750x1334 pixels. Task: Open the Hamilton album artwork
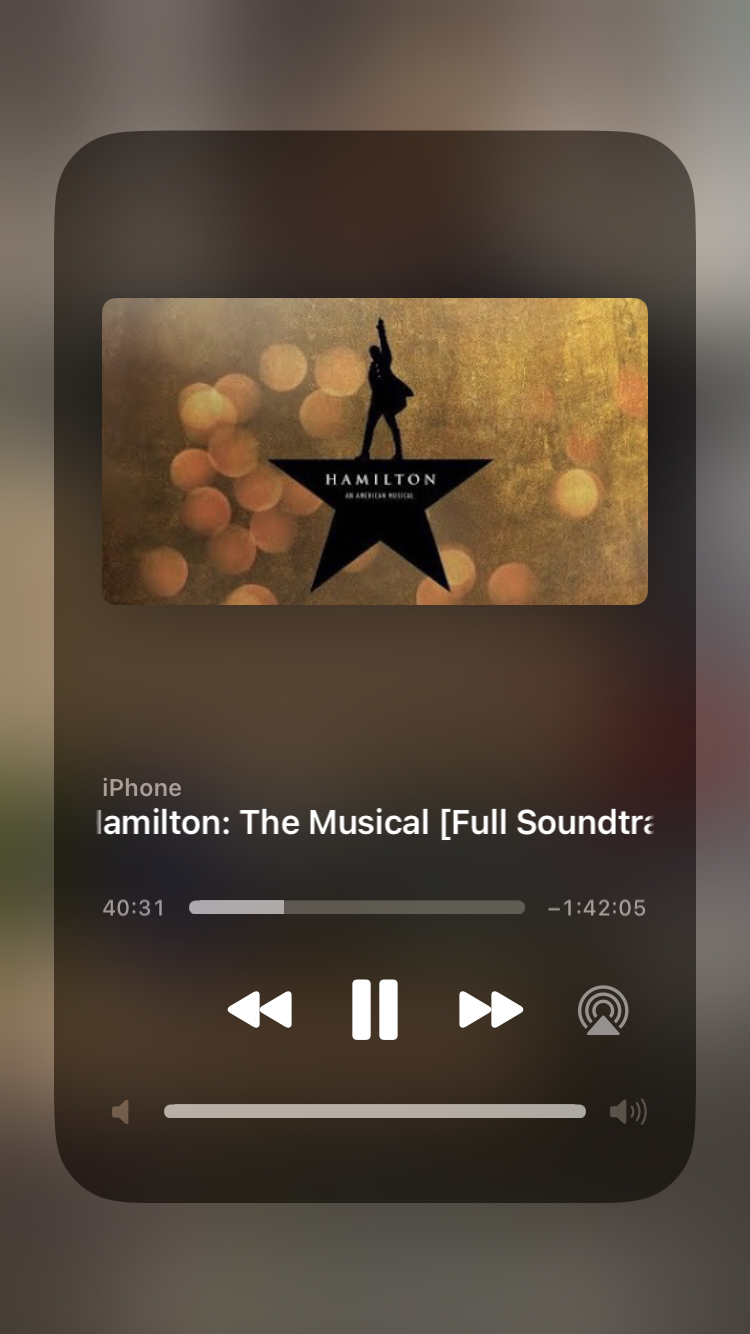[x=375, y=451]
